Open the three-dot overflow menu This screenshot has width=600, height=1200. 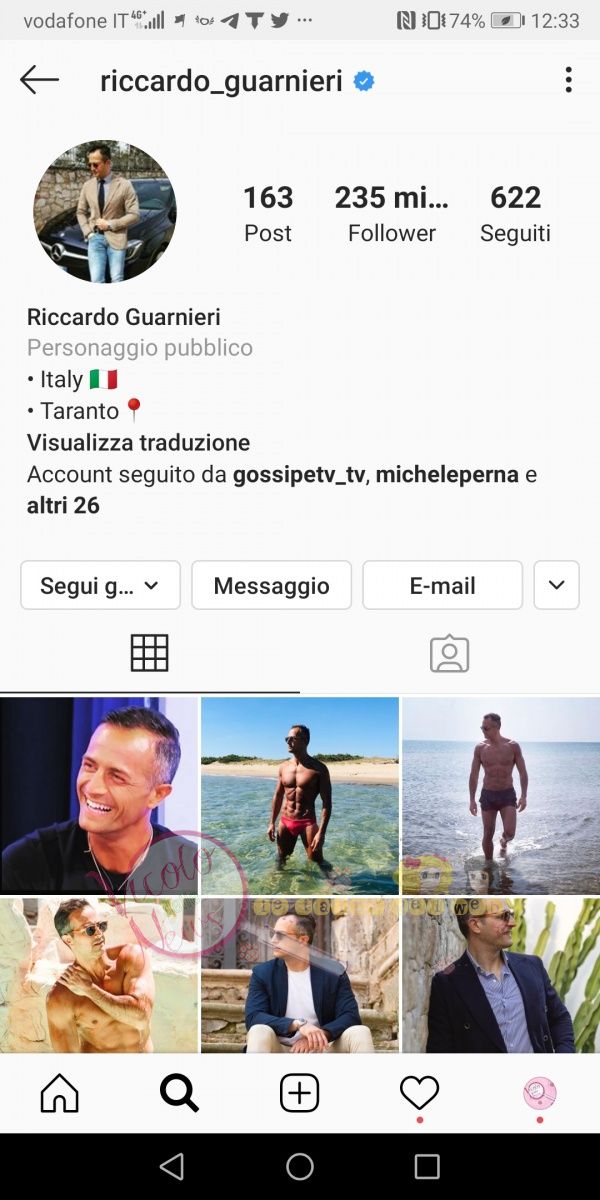click(568, 80)
